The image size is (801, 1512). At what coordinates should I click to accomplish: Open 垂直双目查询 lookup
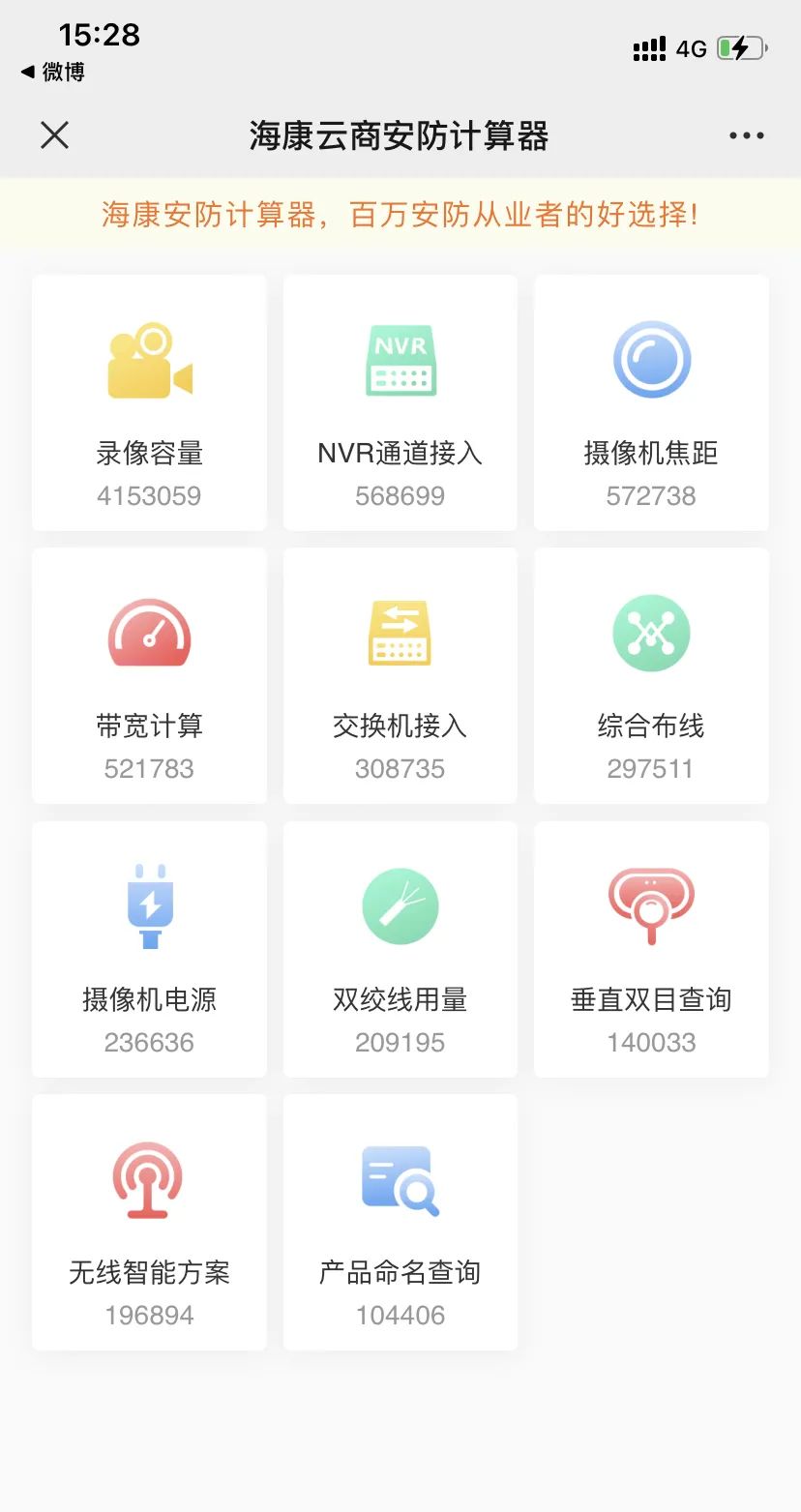651,949
